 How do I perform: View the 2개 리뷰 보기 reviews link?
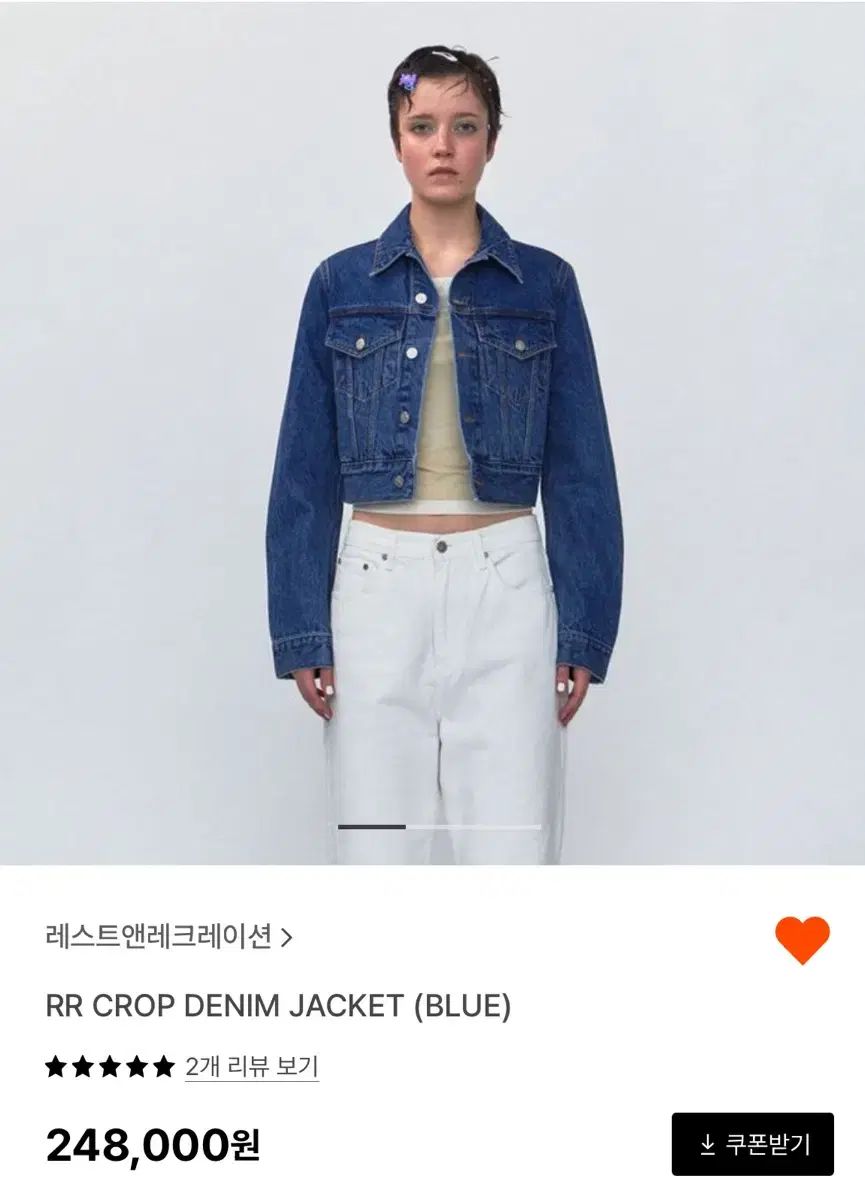point(251,1066)
